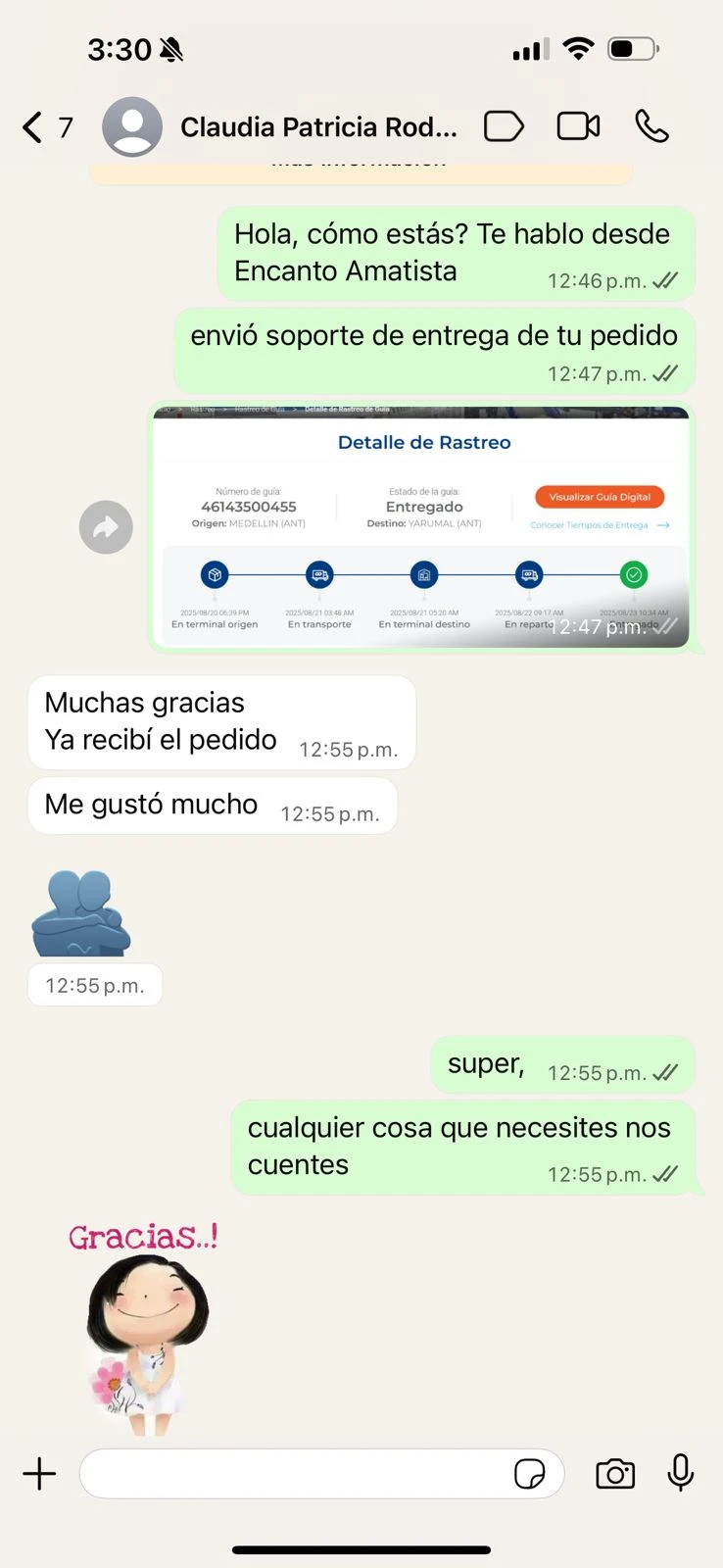Tap the hugging sticker
Image resolution: width=723 pixels, height=1568 pixels.
click(81, 913)
